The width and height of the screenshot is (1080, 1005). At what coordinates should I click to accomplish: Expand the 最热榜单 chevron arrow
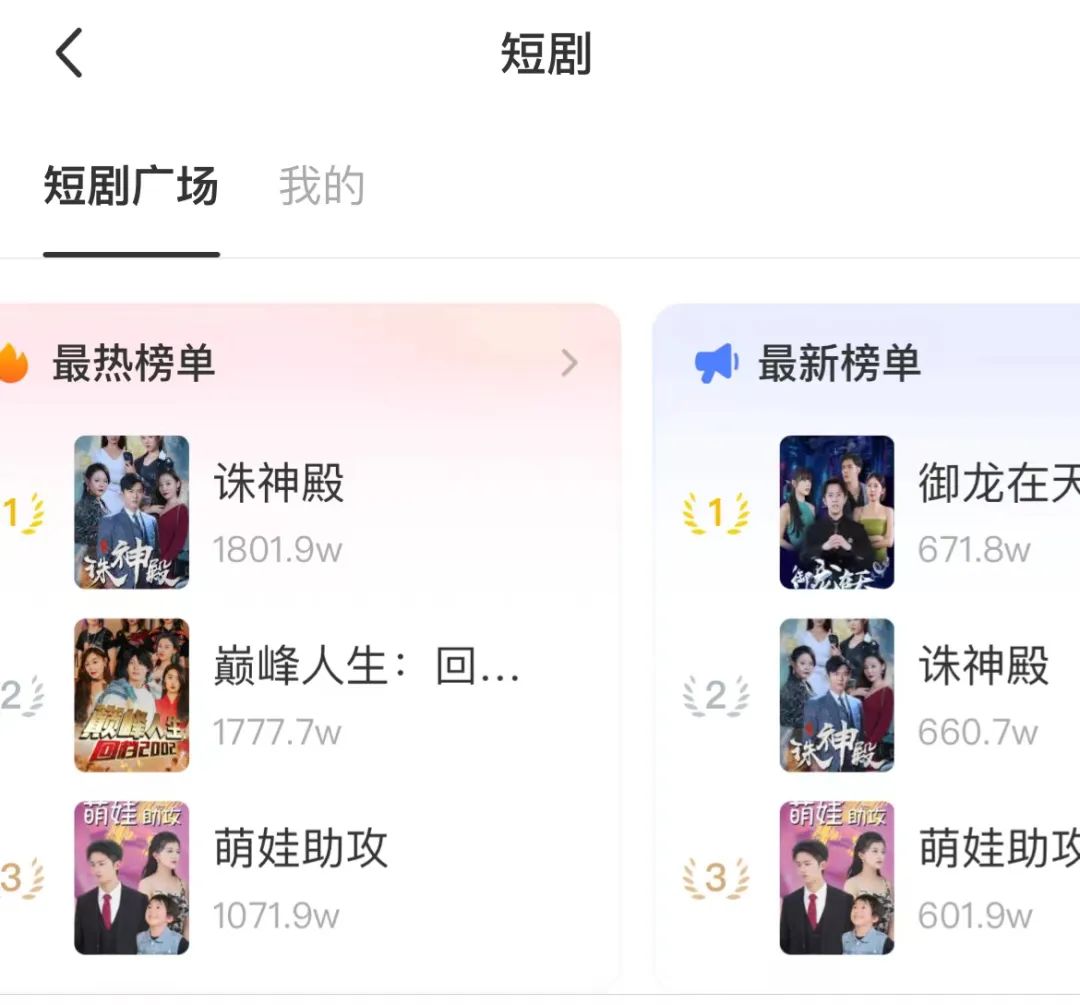click(x=569, y=362)
